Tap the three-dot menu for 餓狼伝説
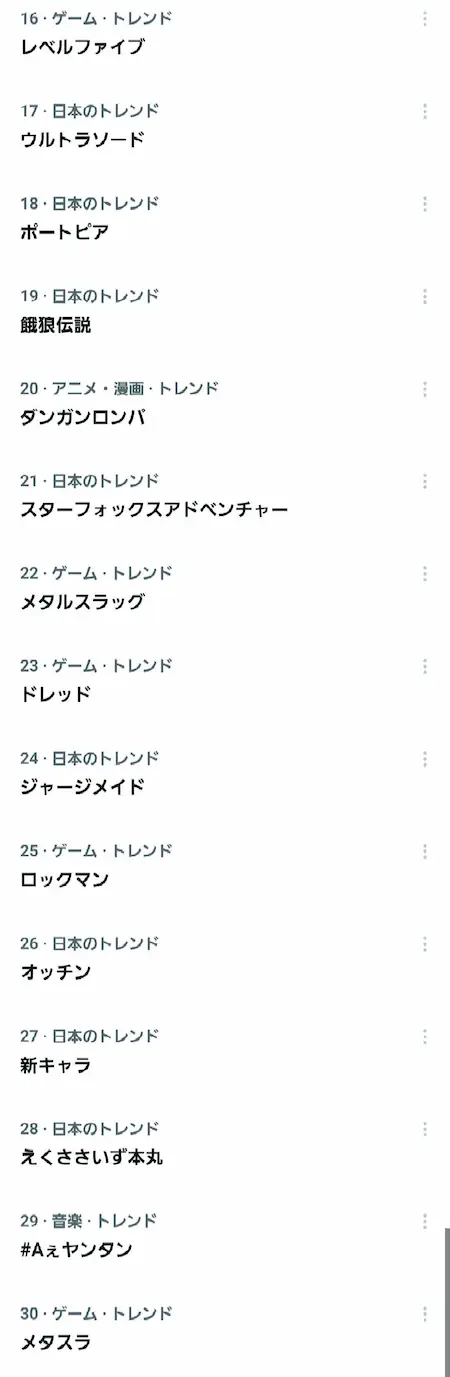The width and height of the screenshot is (450, 1377). tap(425, 296)
